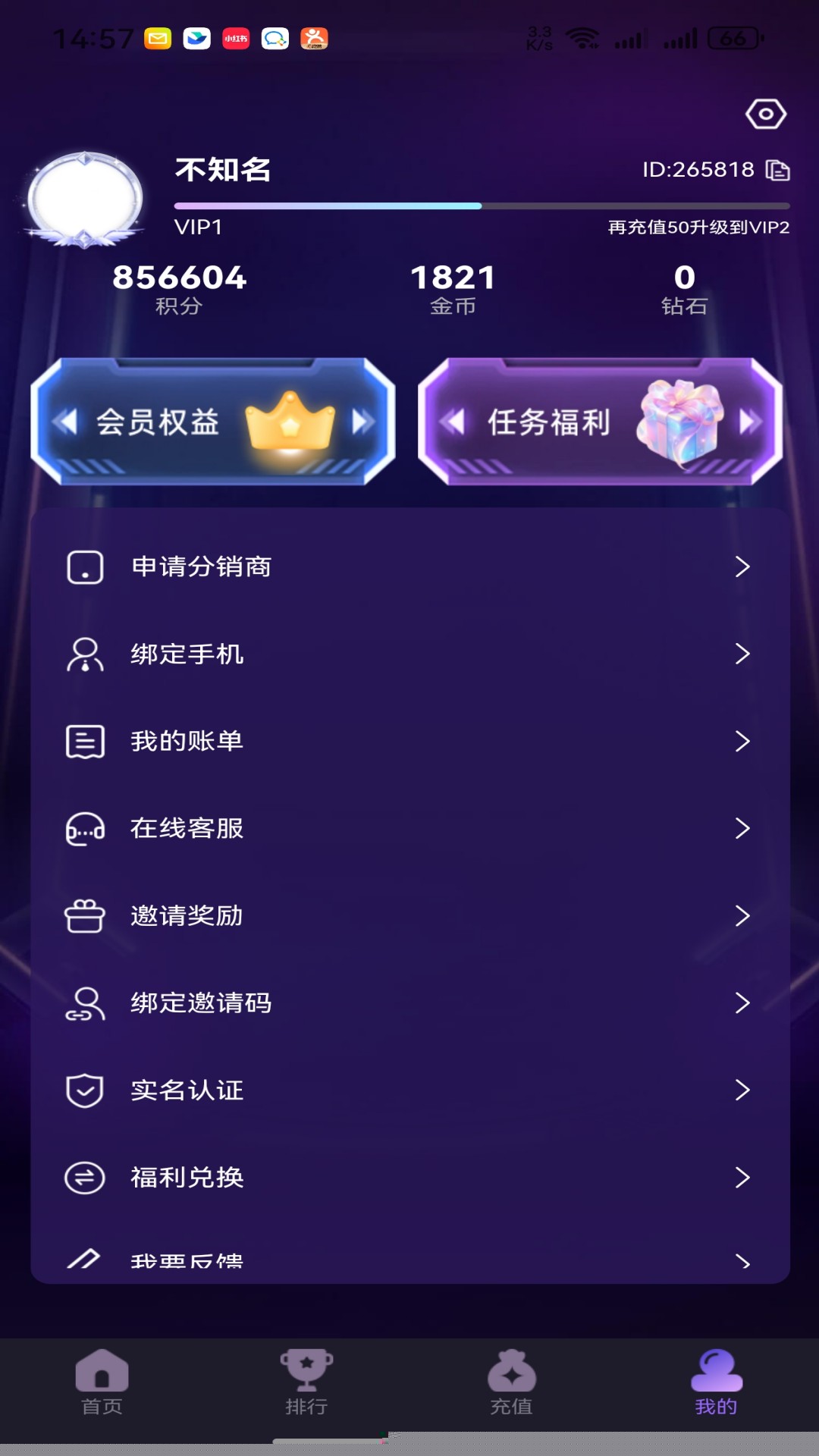Start 实名认证 verification
This screenshot has height=1456, width=819.
[409, 1090]
